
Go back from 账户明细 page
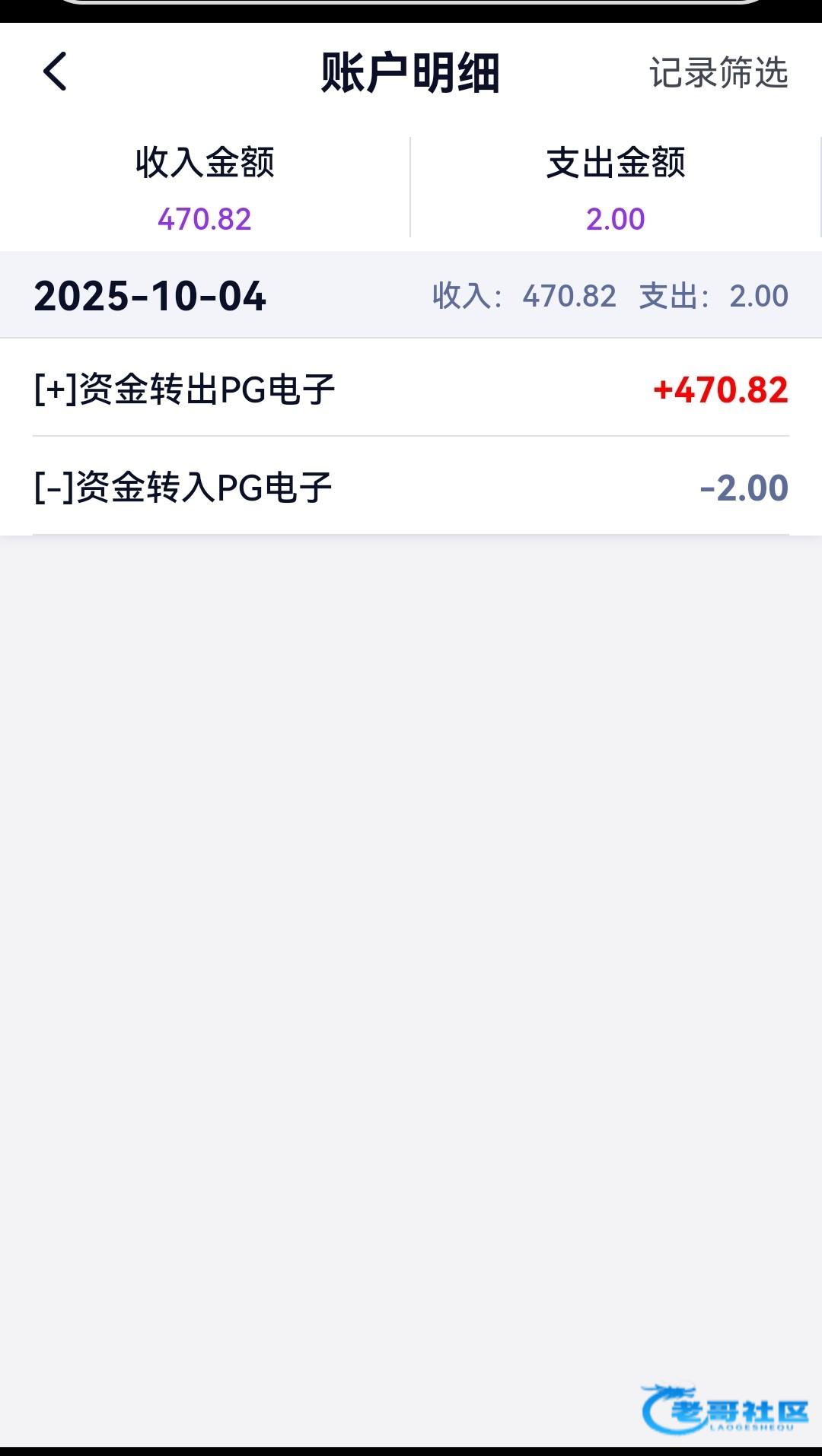click(55, 72)
